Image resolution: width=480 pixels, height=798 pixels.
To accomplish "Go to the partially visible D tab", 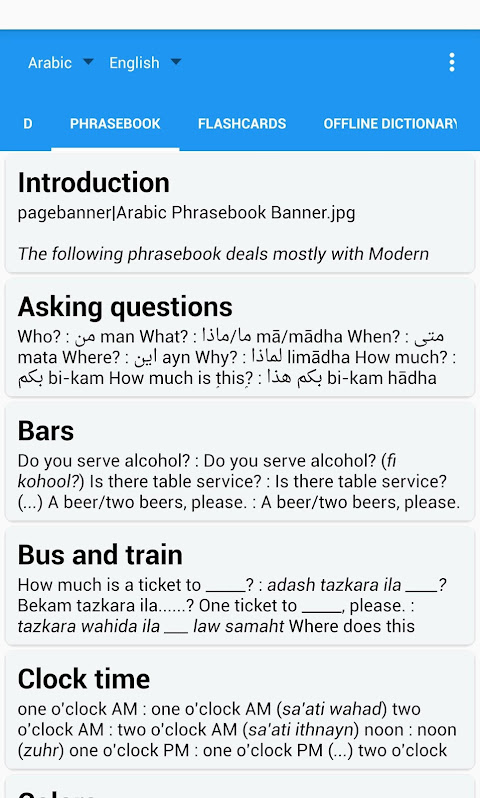I will 27,124.
